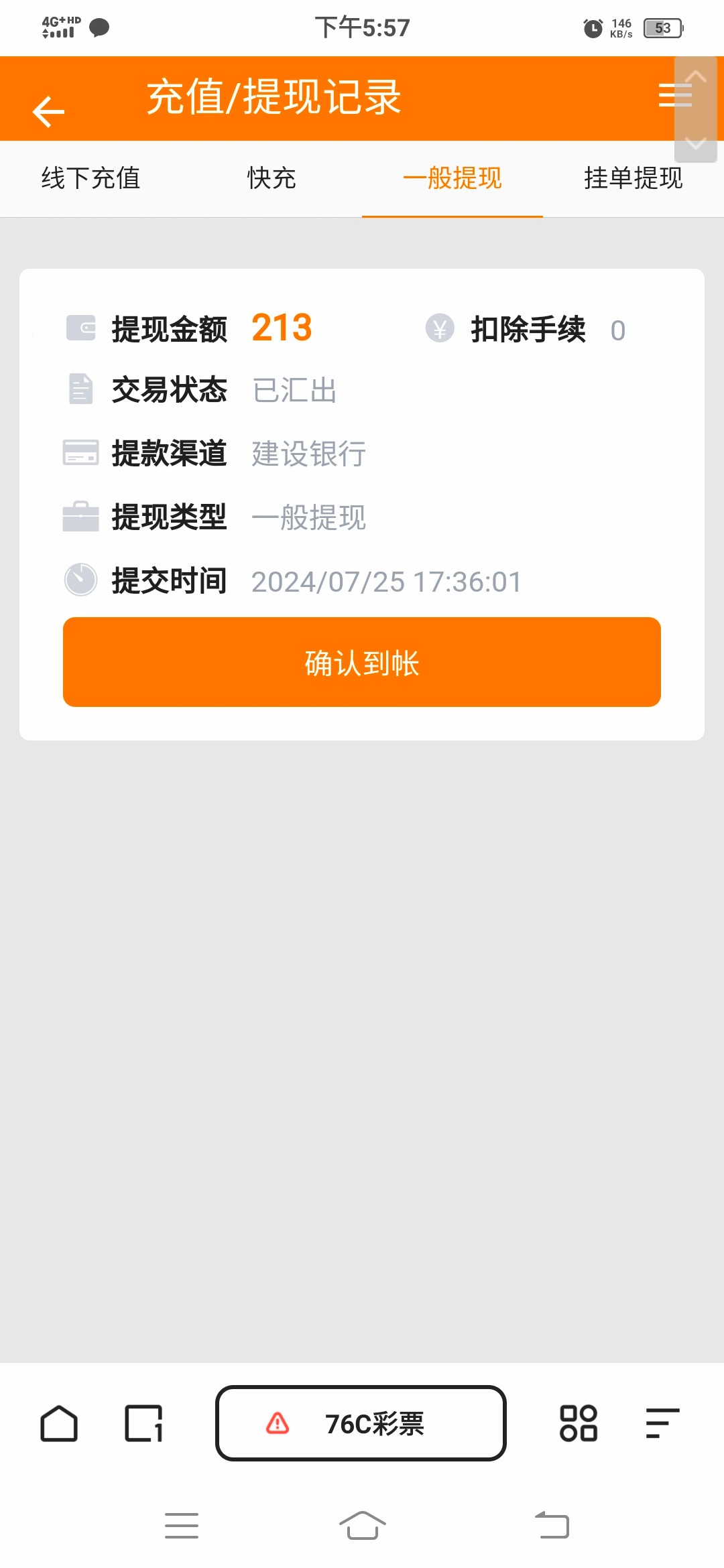Confirm receipt with 确认到帐 button

(362, 662)
